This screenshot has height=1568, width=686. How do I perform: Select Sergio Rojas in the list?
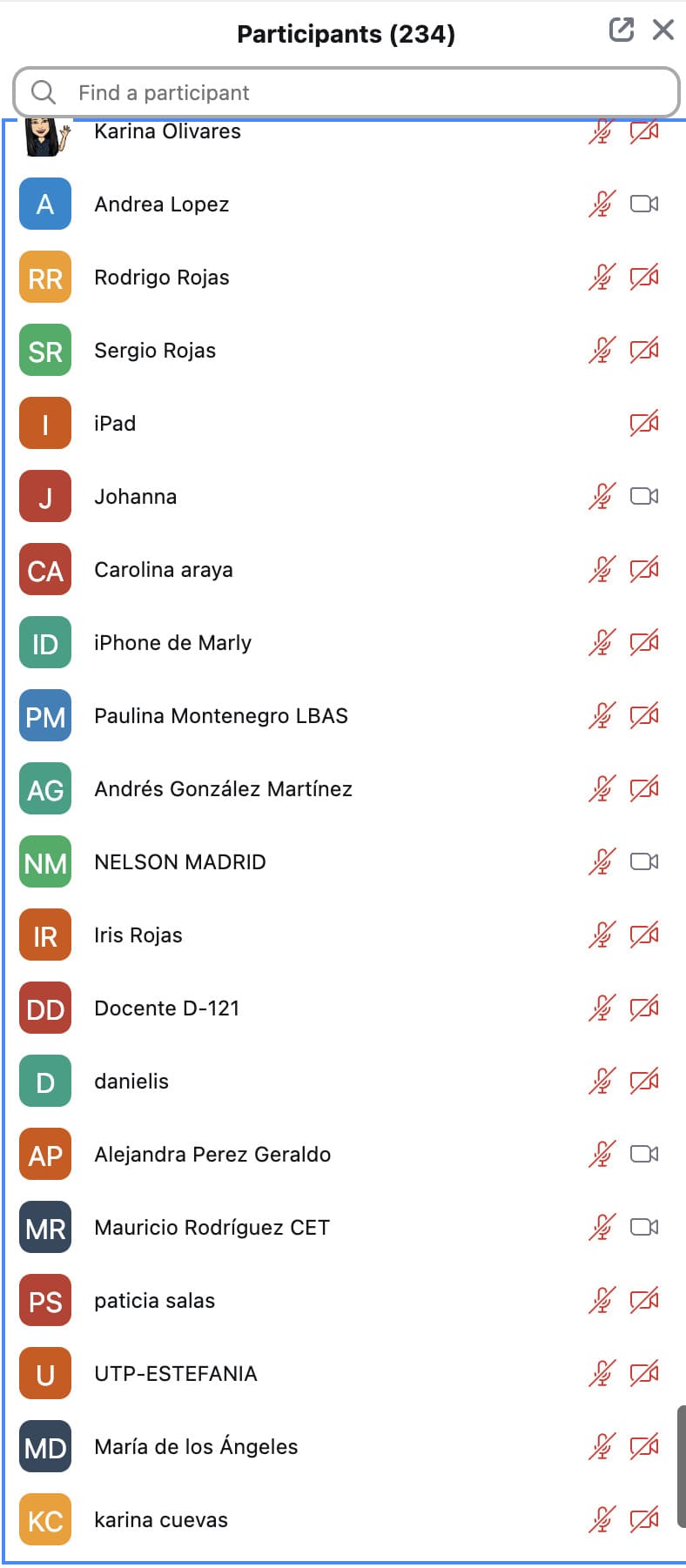click(x=343, y=350)
